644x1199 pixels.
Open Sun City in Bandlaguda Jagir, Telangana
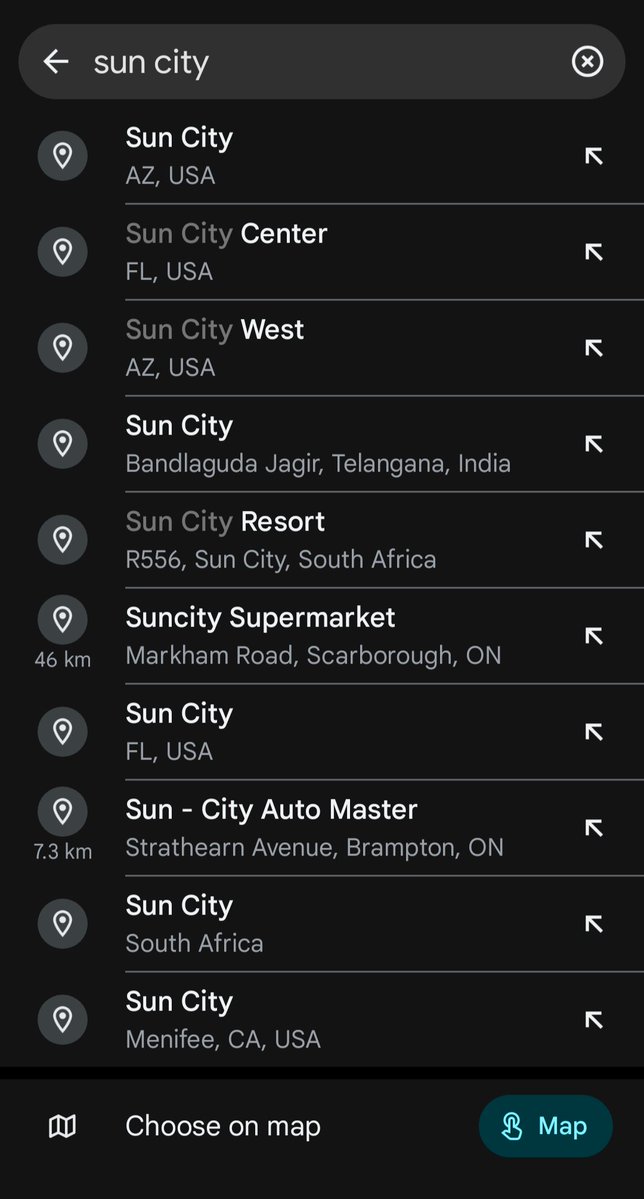[320, 444]
